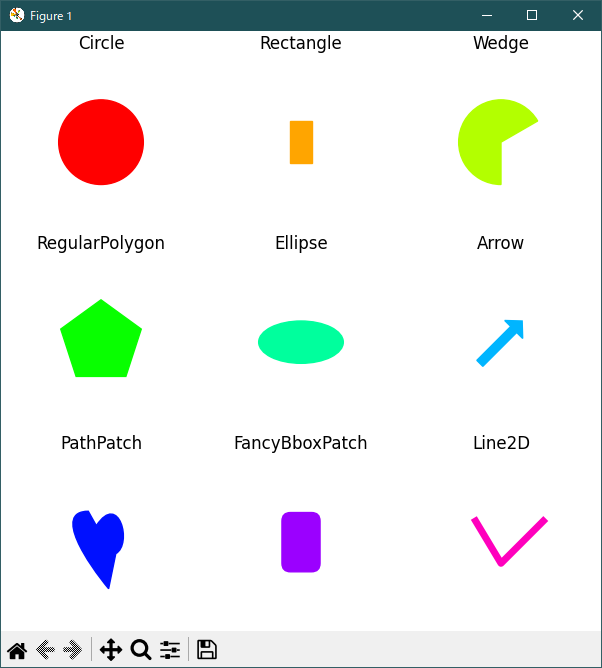Close the Figure 1 window
Viewport: 602px width, 668px height.
point(578,15)
